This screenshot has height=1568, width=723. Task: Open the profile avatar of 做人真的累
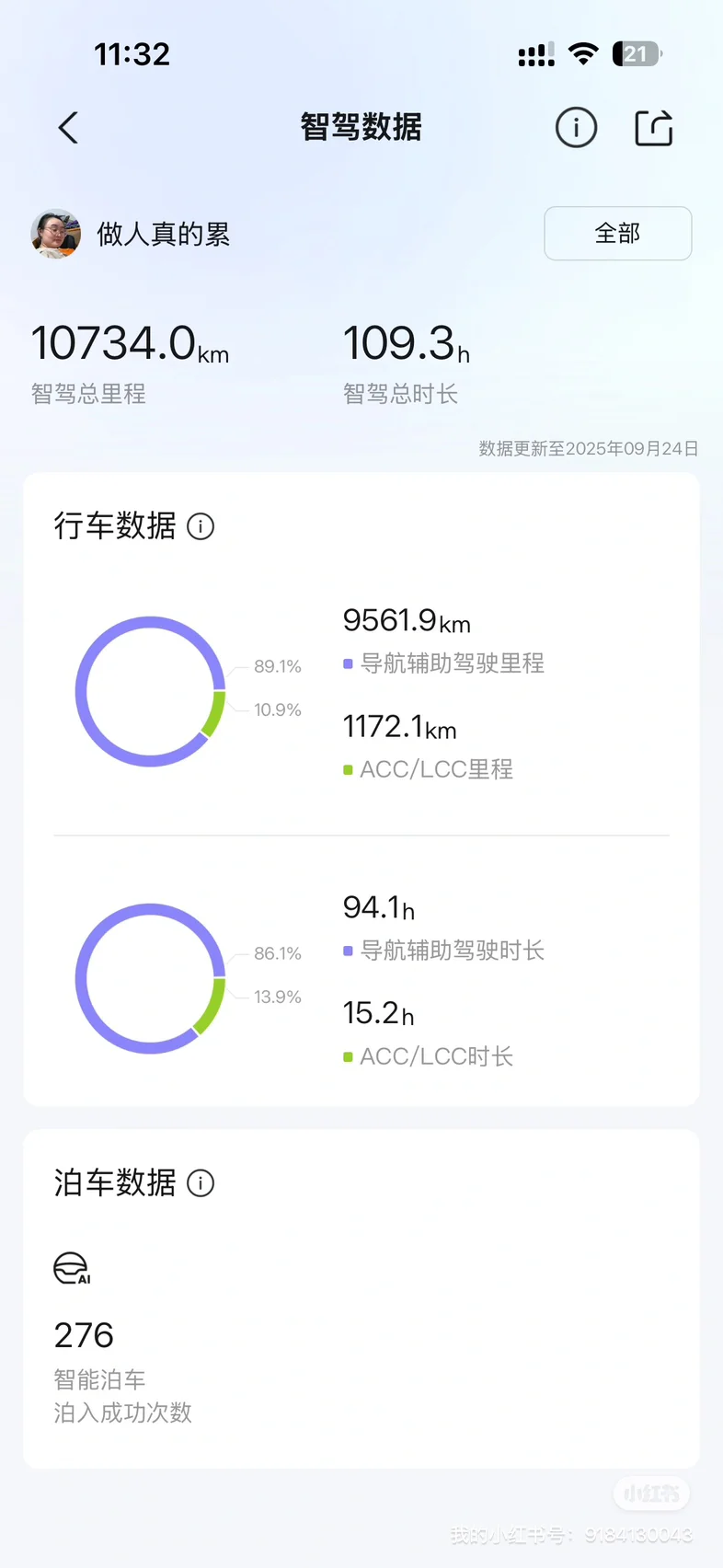tap(56, 234)
